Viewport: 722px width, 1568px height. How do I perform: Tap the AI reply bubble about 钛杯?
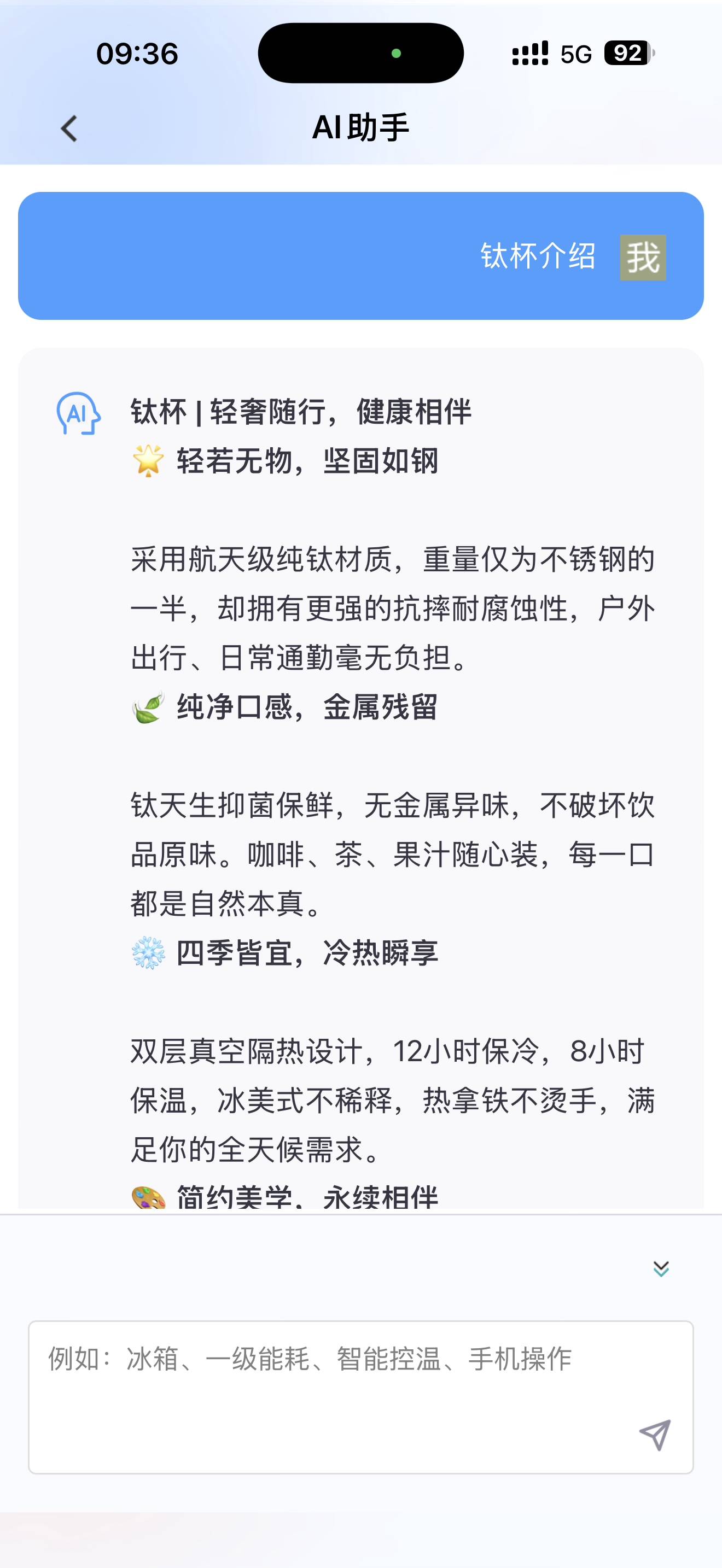361,791
